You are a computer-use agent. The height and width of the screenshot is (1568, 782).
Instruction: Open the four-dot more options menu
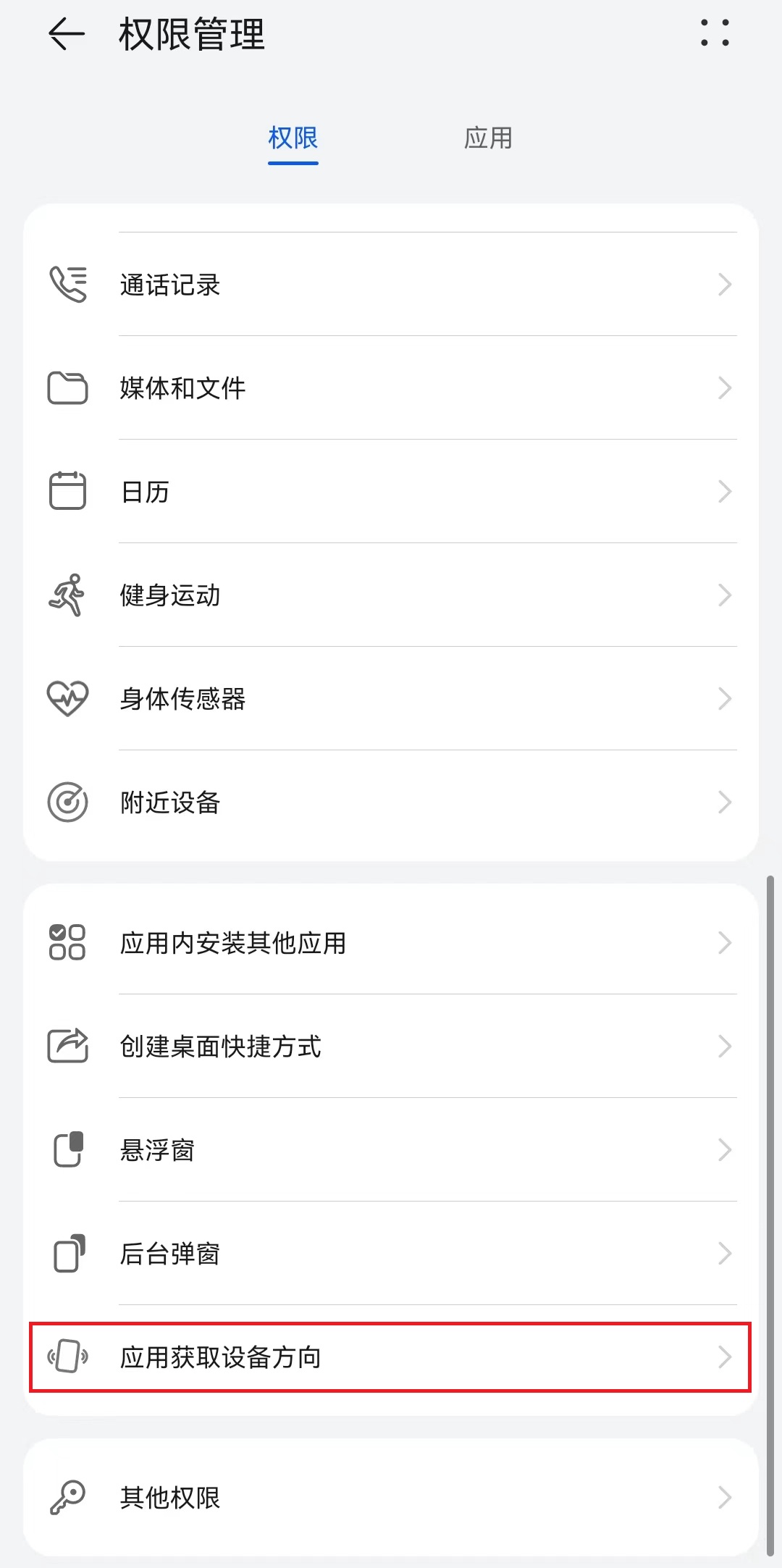pyautogui.click(x=715, y=33)
